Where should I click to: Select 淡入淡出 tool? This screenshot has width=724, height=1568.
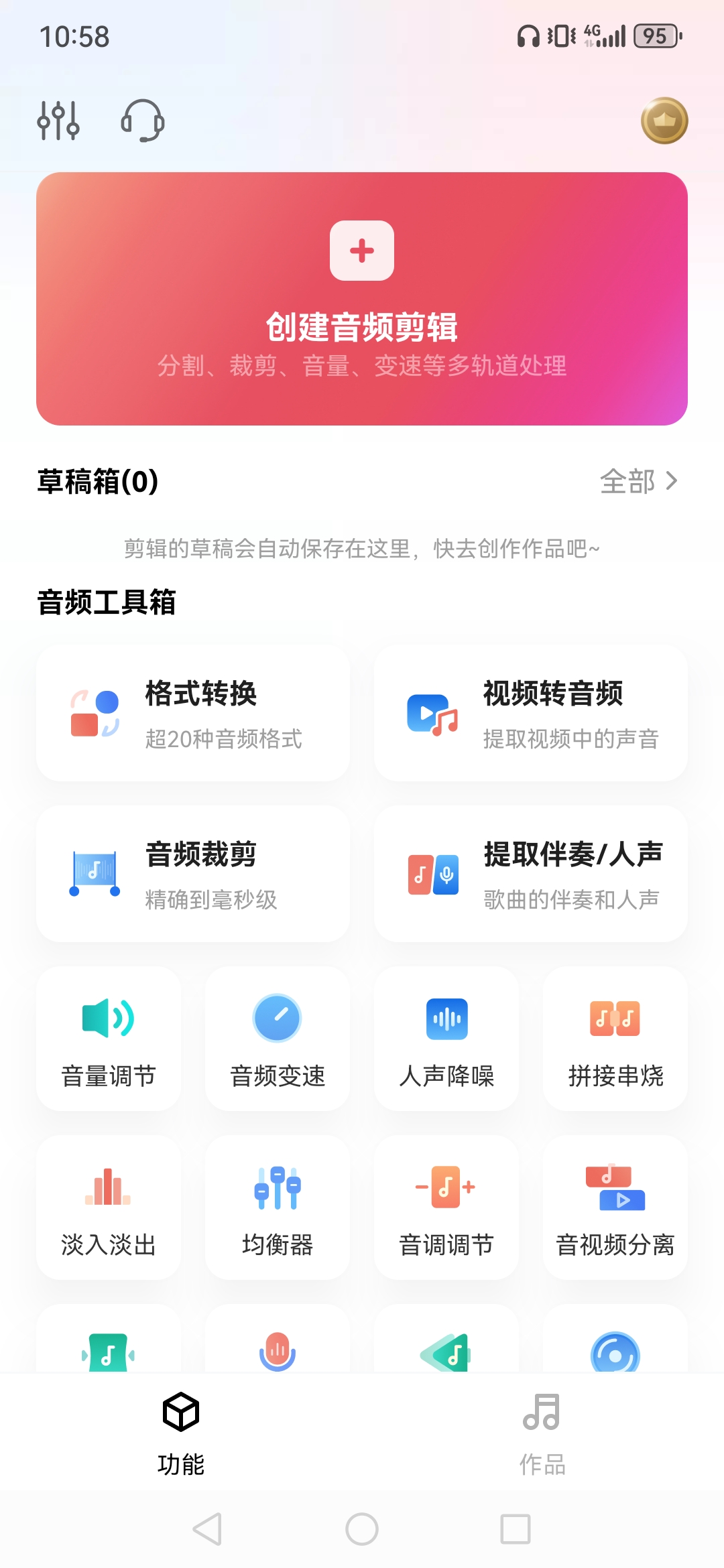click(109, 1207)
